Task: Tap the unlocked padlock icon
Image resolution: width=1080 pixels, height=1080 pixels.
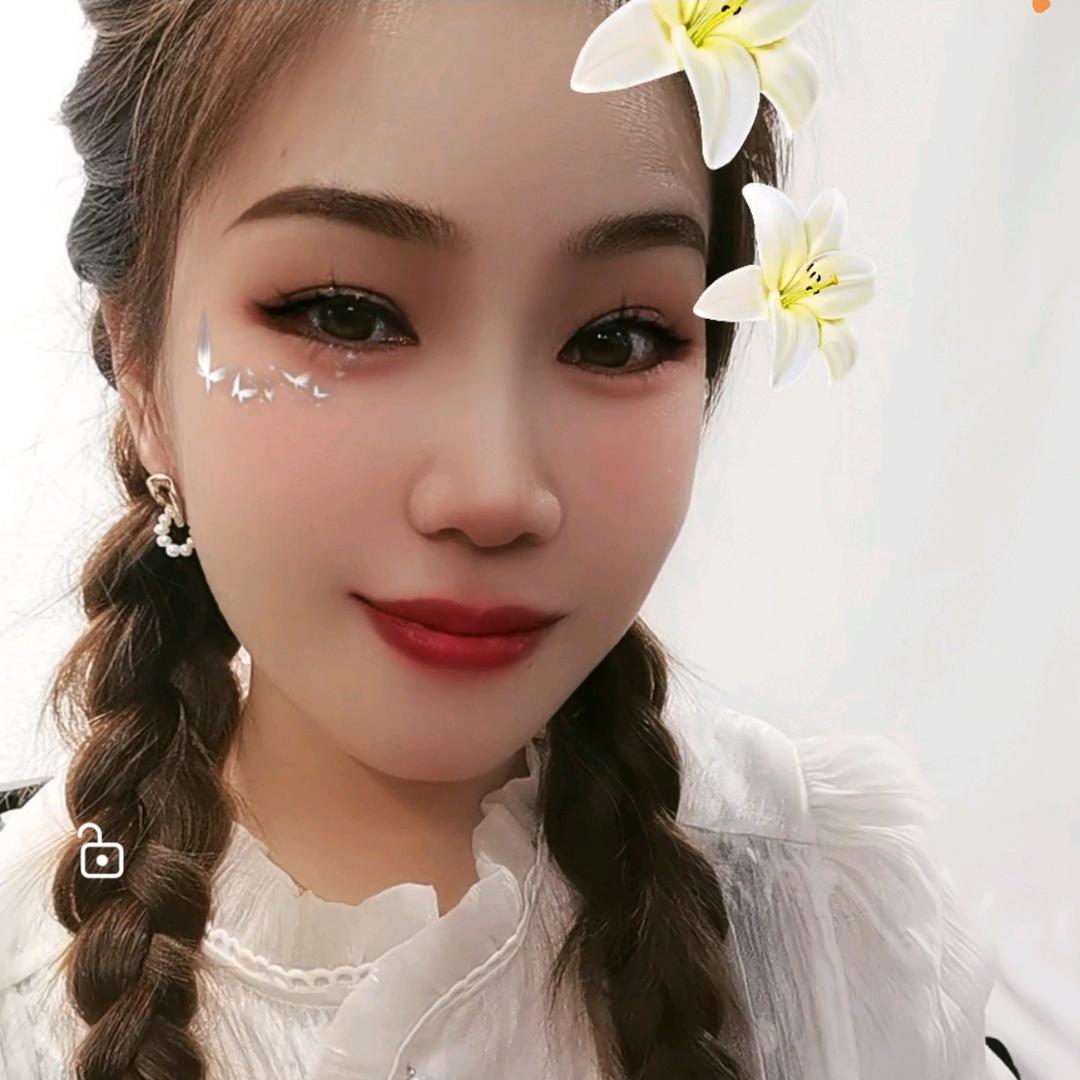Action: 101,853
